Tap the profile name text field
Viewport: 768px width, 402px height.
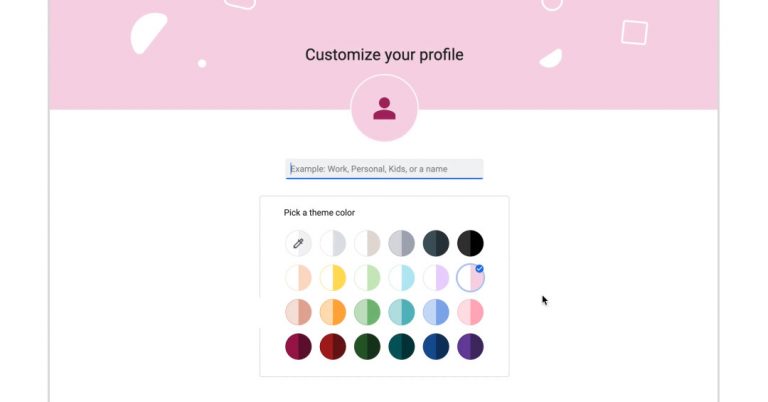tap(384, 169)
